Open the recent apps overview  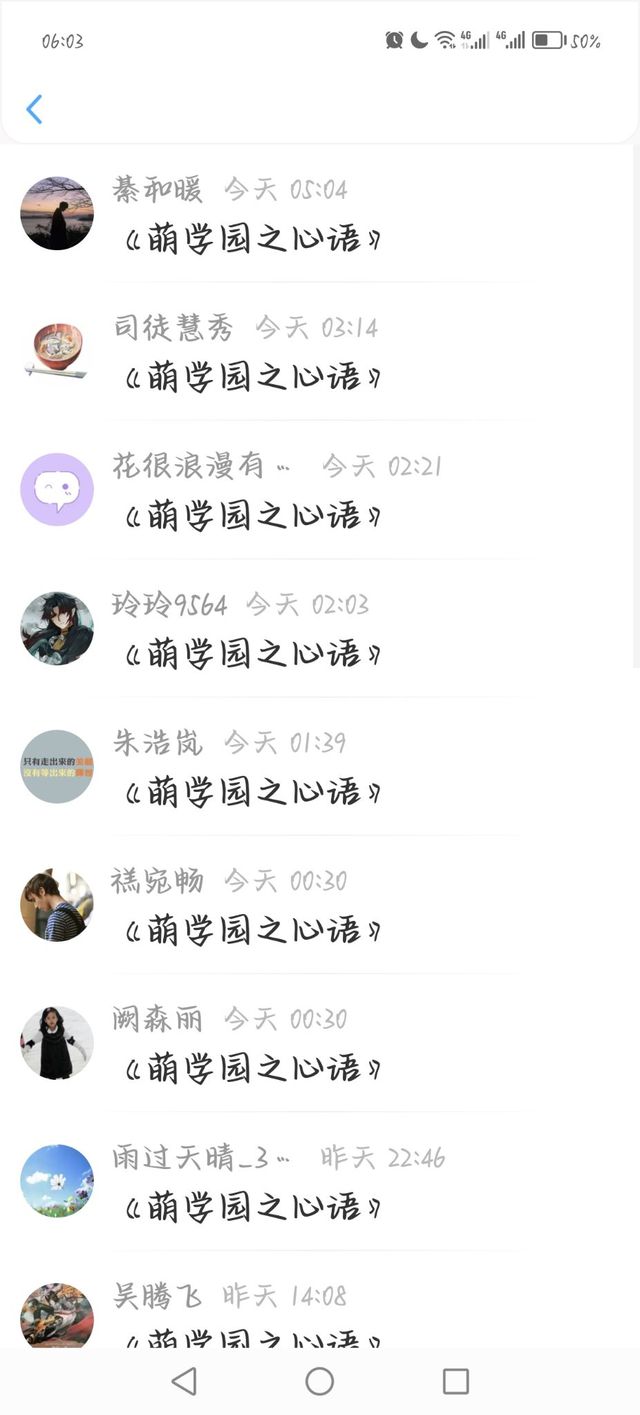[x=455, y=1381]
